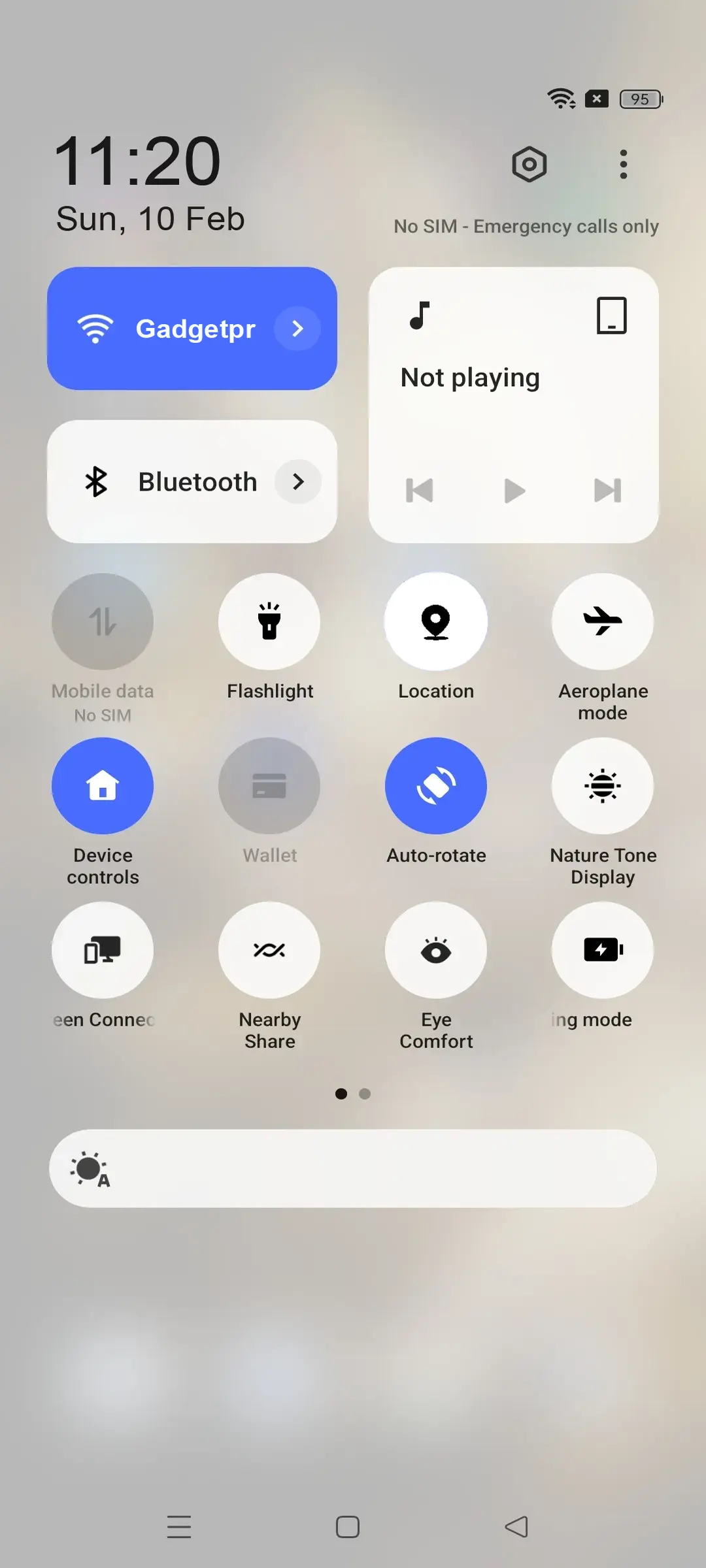The height and width of the screenshot is (1568, 706).
Task: Skip to the next track
Action: point(607,491)
